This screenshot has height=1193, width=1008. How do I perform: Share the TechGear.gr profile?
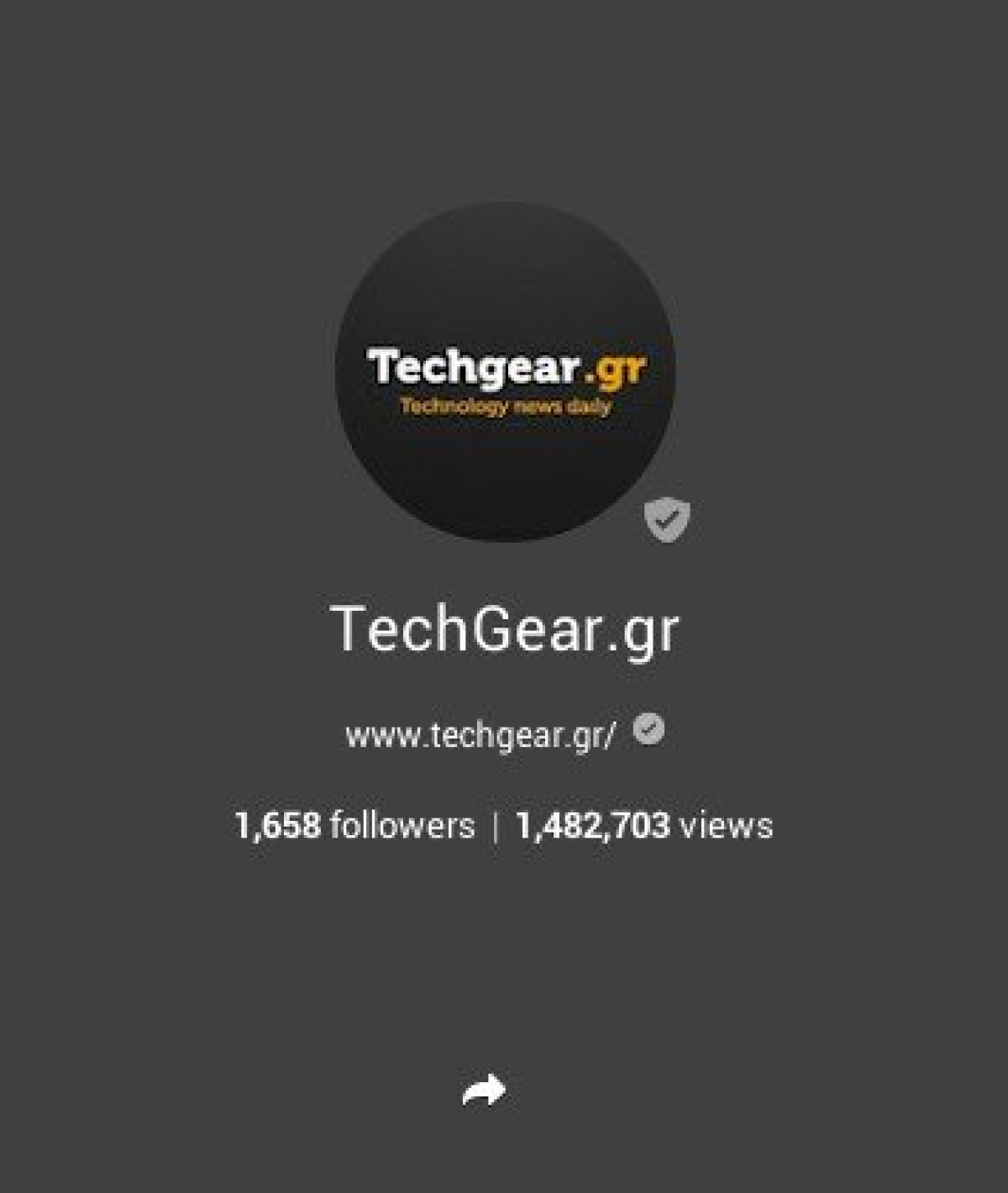[484, 1091]
